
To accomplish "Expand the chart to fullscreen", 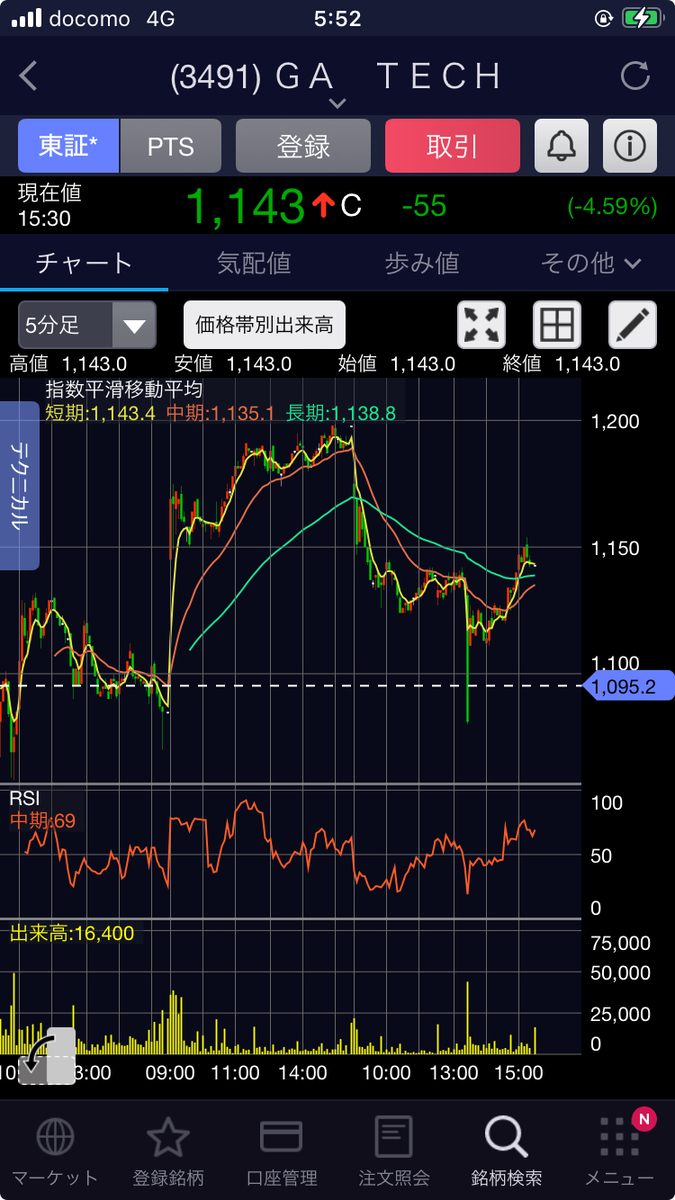I will pyautogui.click(x=481, y=325).
